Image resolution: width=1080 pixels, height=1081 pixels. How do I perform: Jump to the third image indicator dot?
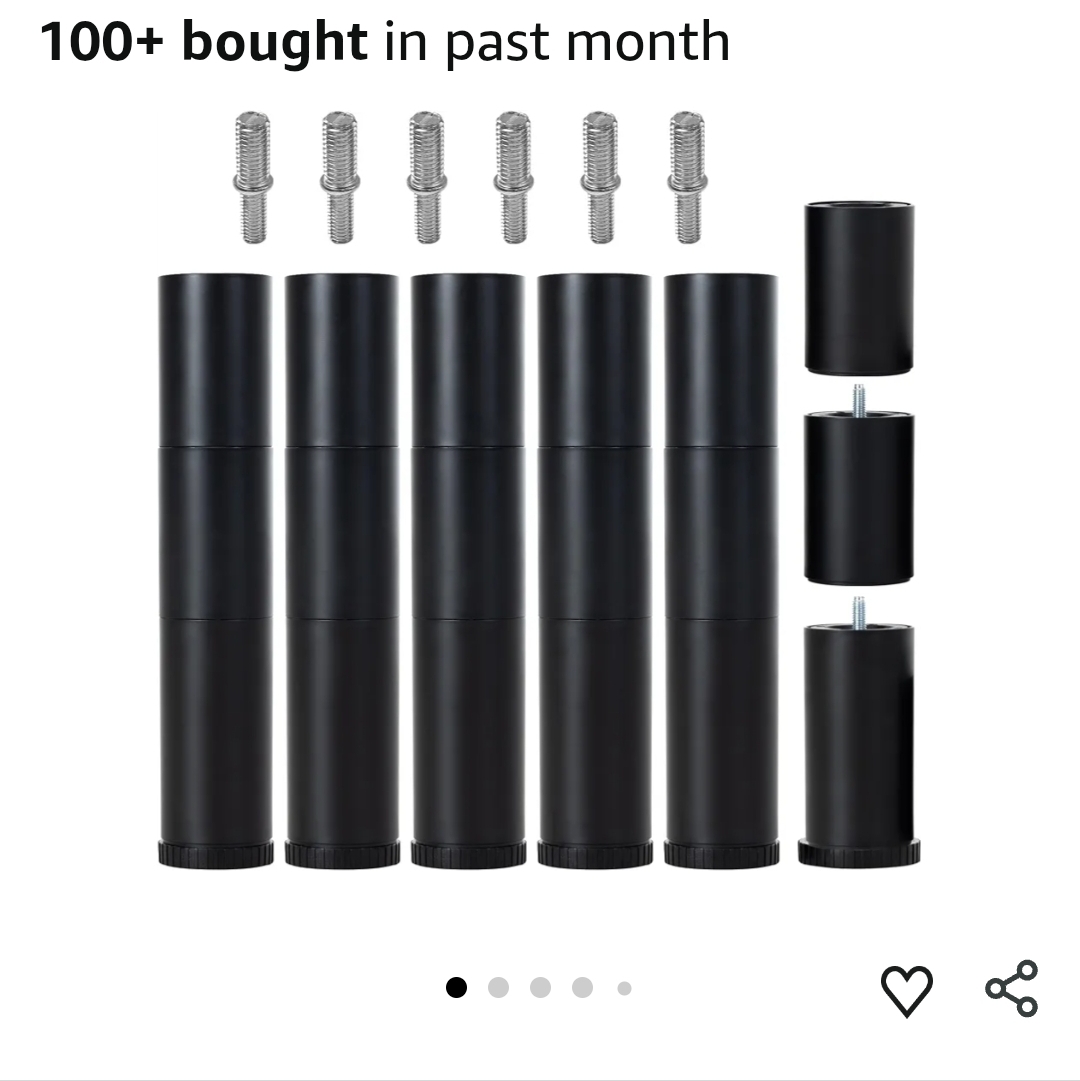[x=540, y=987]
